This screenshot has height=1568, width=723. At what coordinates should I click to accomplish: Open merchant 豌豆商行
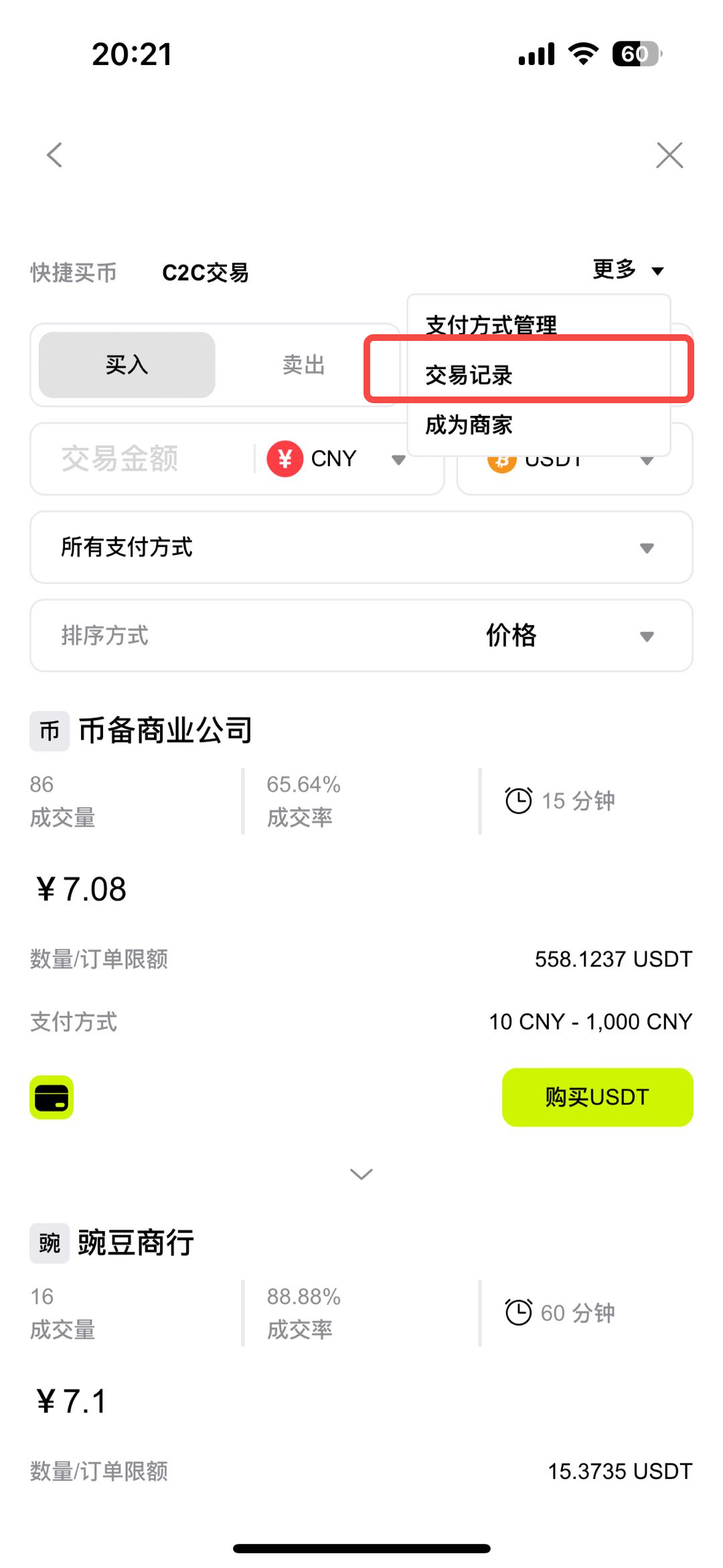point(135,1243)
